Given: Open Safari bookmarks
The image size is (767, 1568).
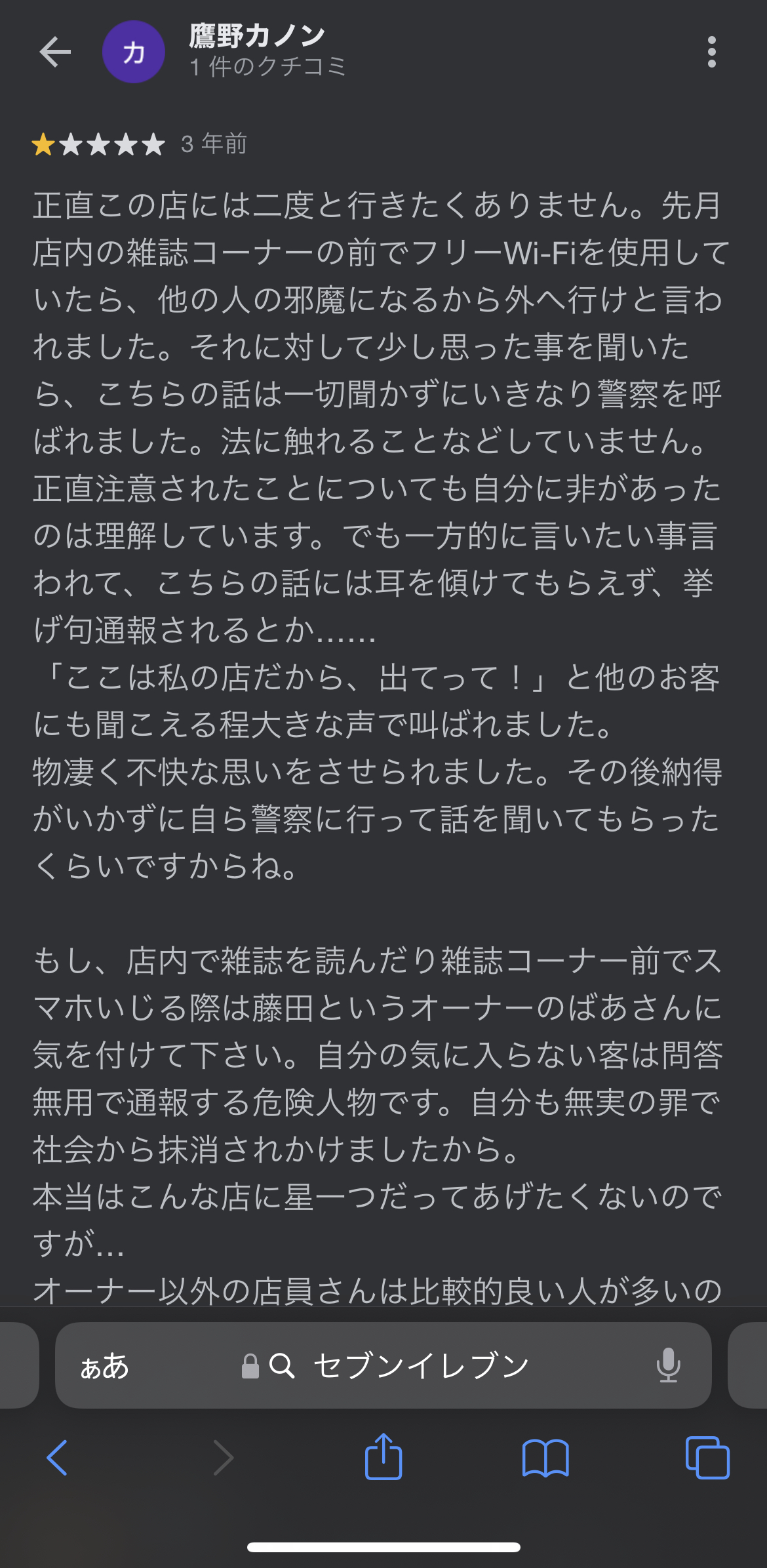Looking at the screenshot, I should [x=545, y=1458].
